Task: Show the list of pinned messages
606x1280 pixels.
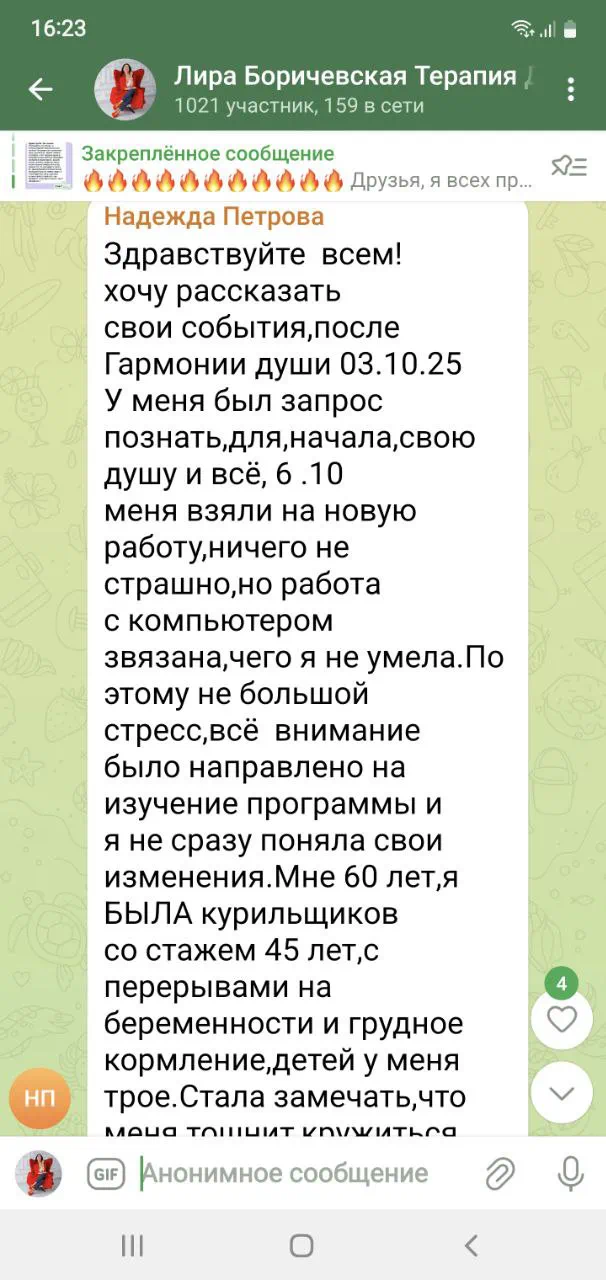Action: click(x=569, y=167)
